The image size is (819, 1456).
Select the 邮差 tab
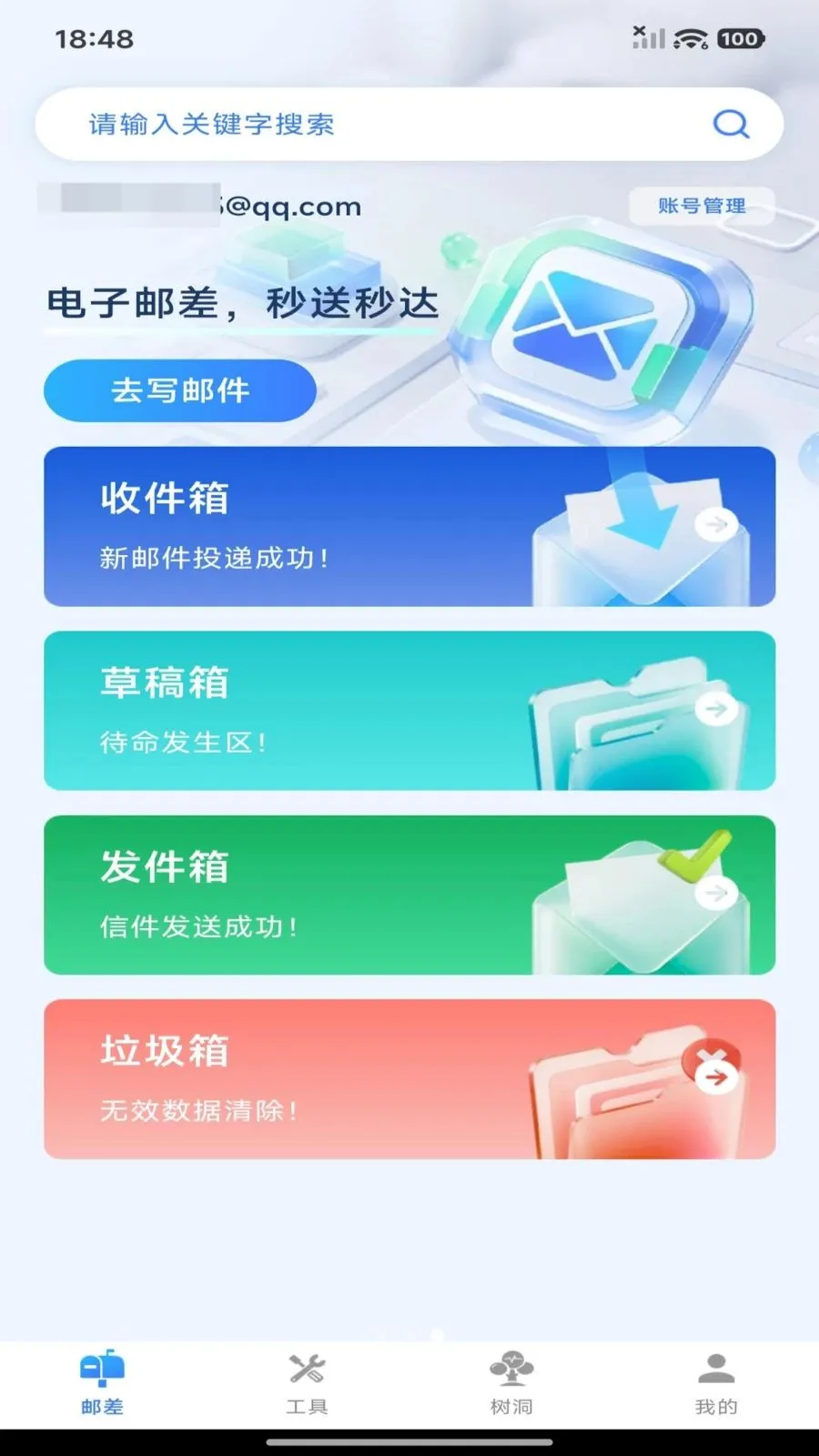(x=102, y=1383)
